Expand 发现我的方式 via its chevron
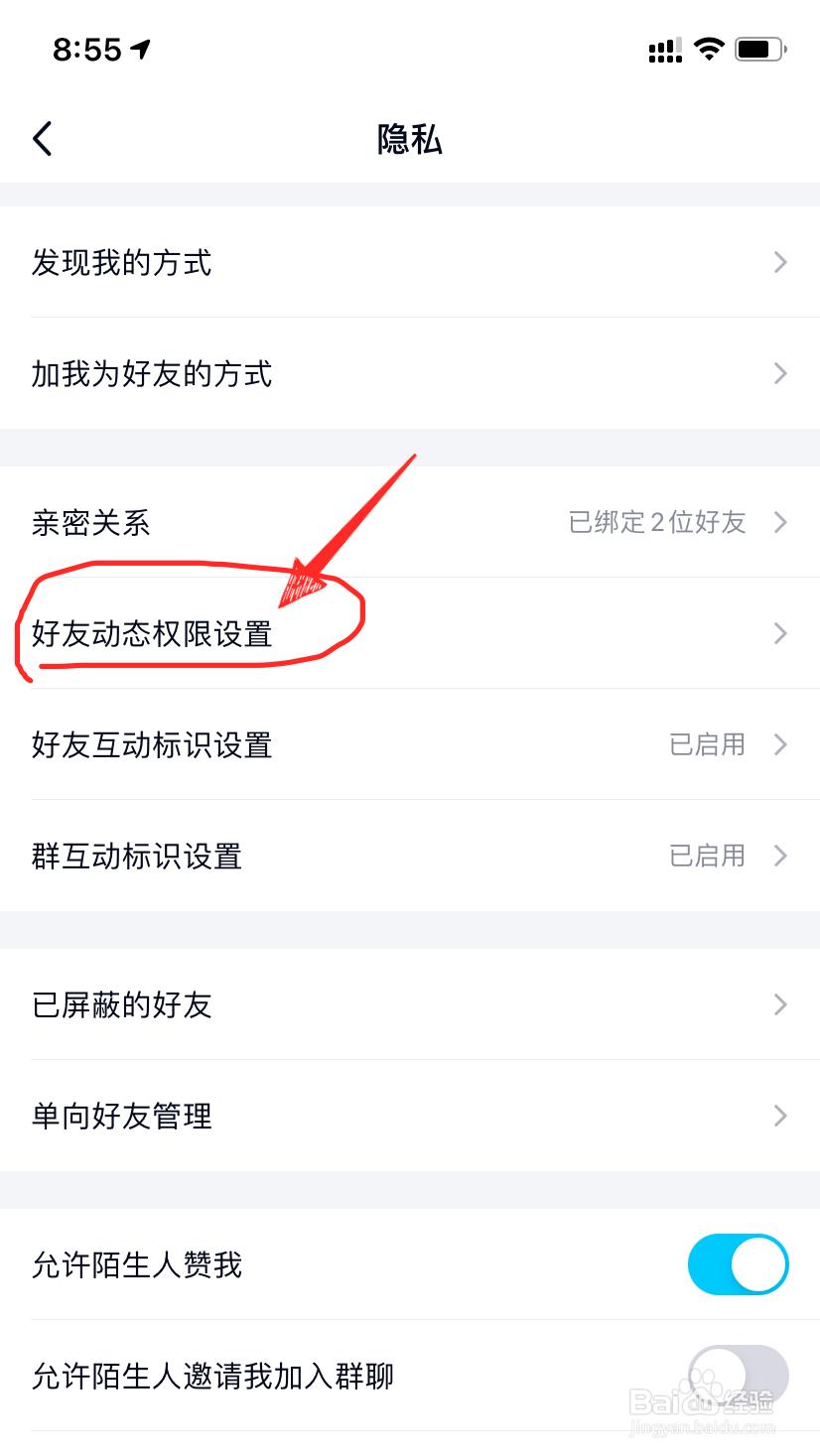The height and width of the screenshot is (1456, 820). click(780, 263)
